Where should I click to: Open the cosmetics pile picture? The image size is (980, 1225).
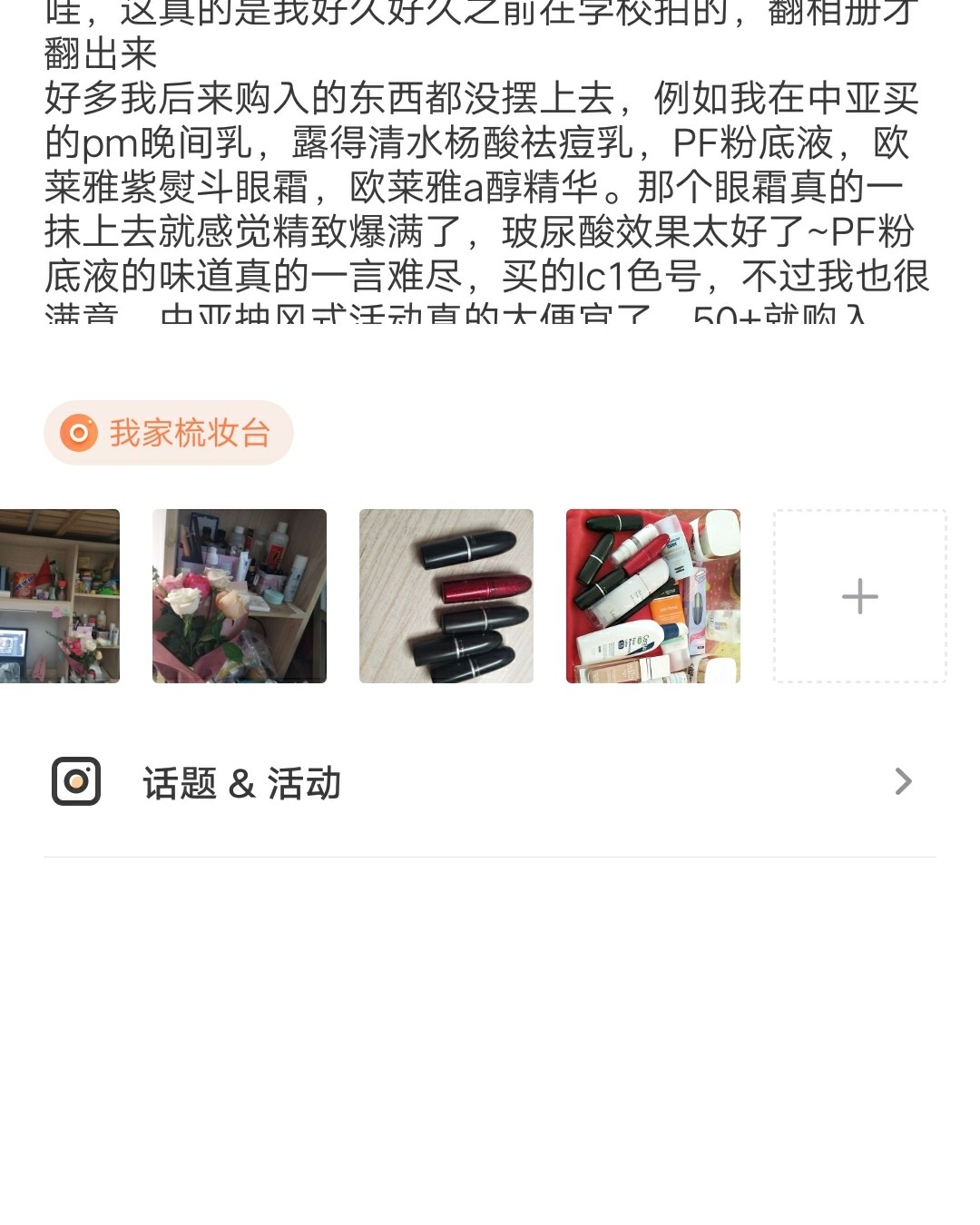652,595
